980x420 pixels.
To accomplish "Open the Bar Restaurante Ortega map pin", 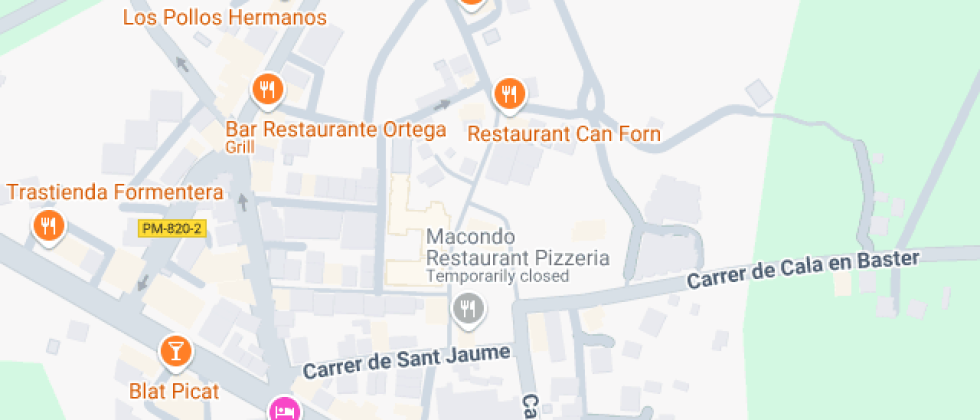I will (x=267, y=91).
